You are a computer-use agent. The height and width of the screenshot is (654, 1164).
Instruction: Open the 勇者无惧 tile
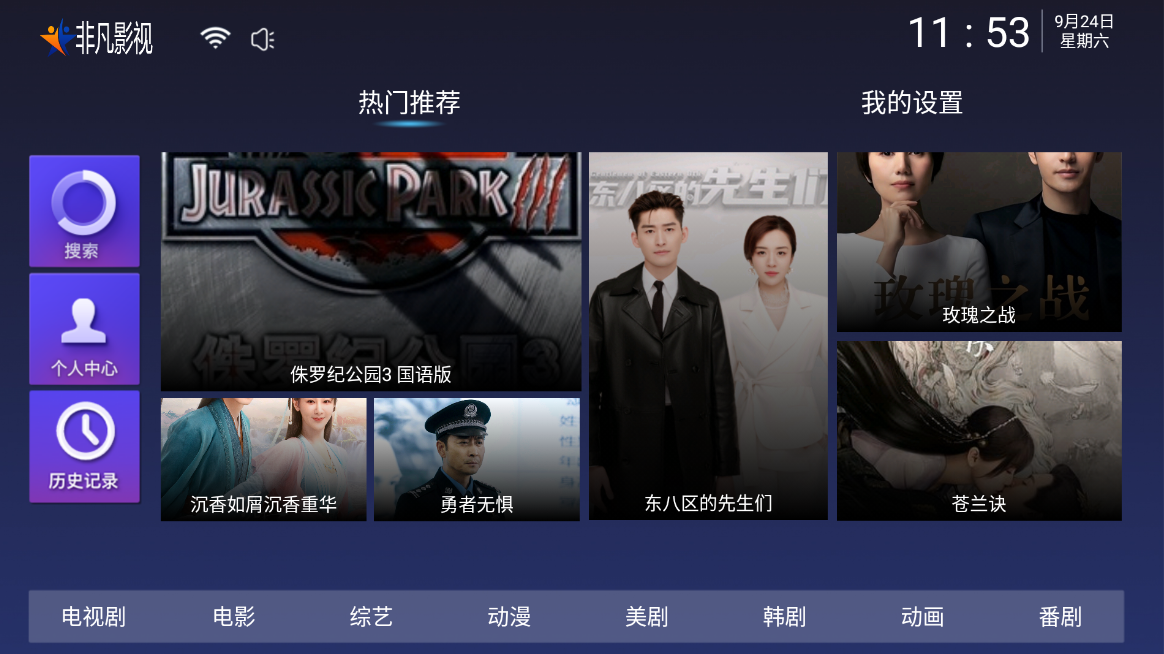click(x=477, y=459)
